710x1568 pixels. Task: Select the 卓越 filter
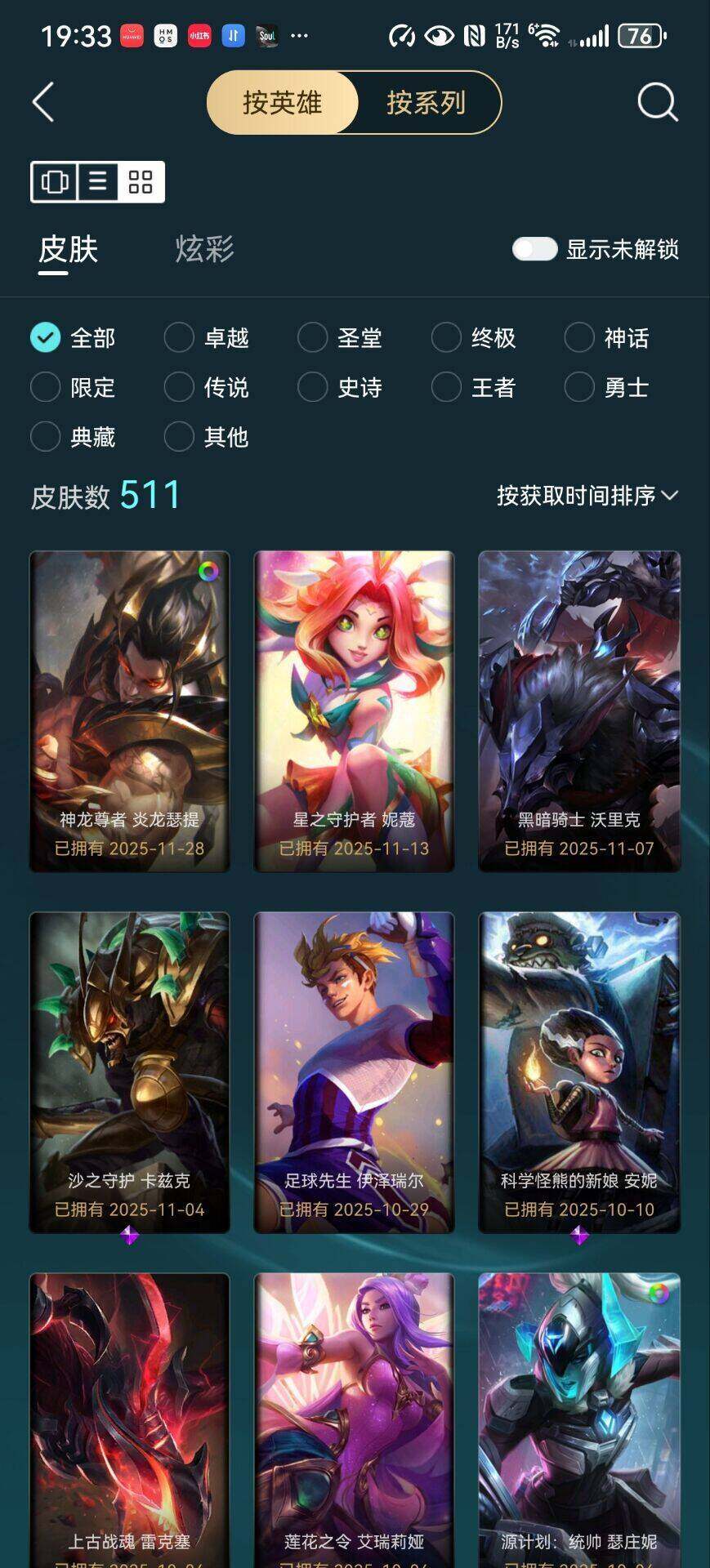179,337
